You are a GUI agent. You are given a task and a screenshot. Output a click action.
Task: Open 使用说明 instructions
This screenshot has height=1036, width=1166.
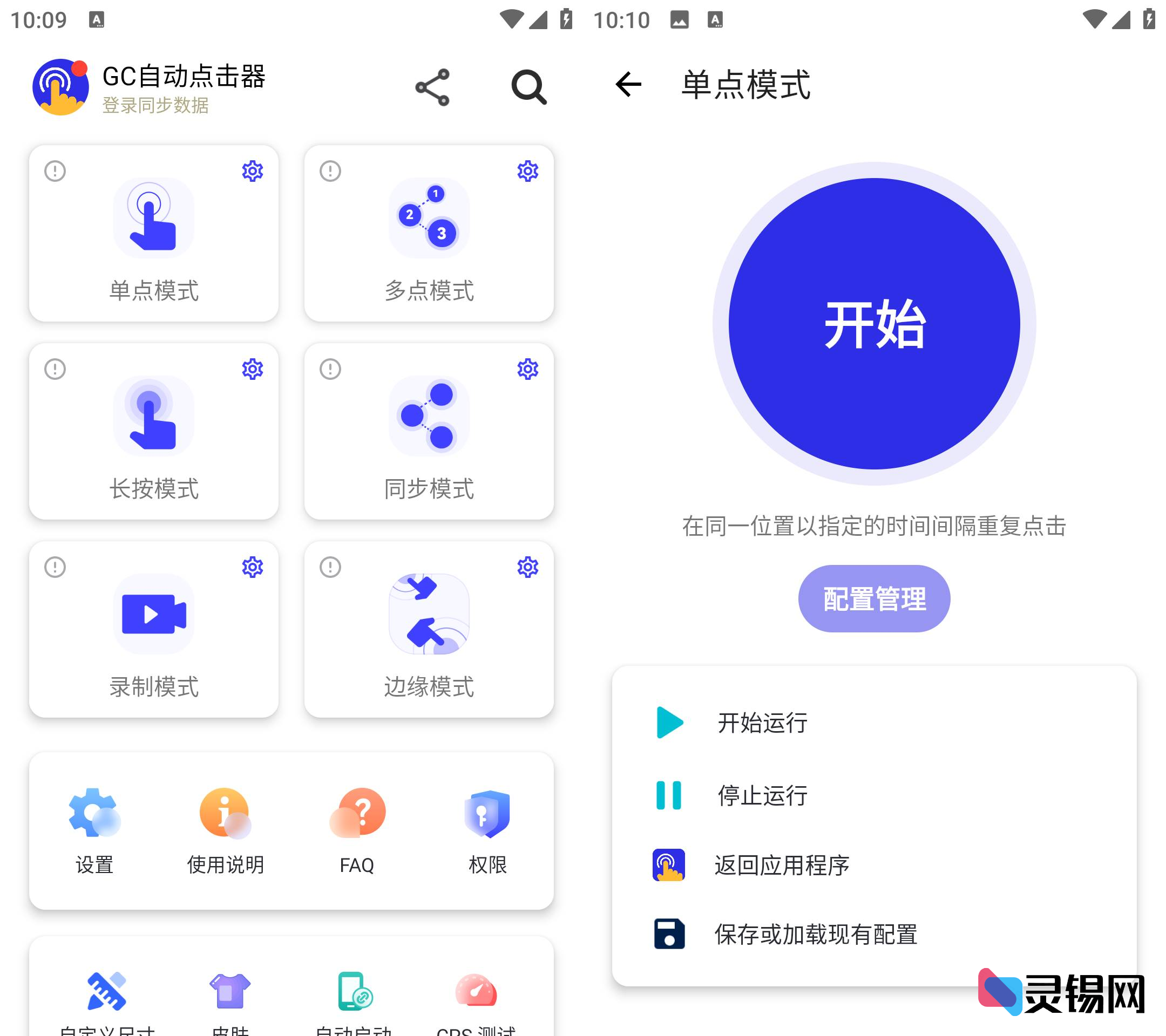pyautogui.click(x=225, y=830)
